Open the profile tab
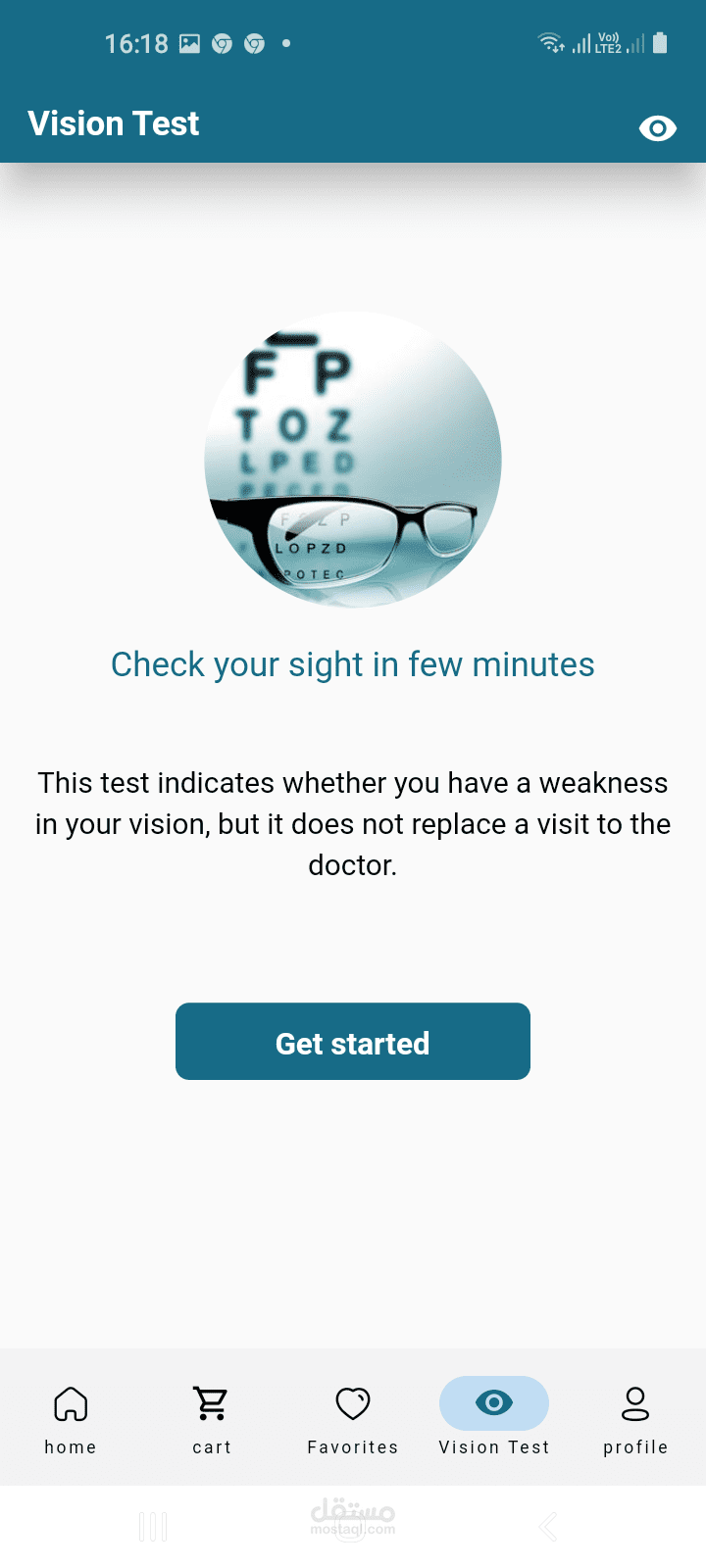 (635, 1419)
